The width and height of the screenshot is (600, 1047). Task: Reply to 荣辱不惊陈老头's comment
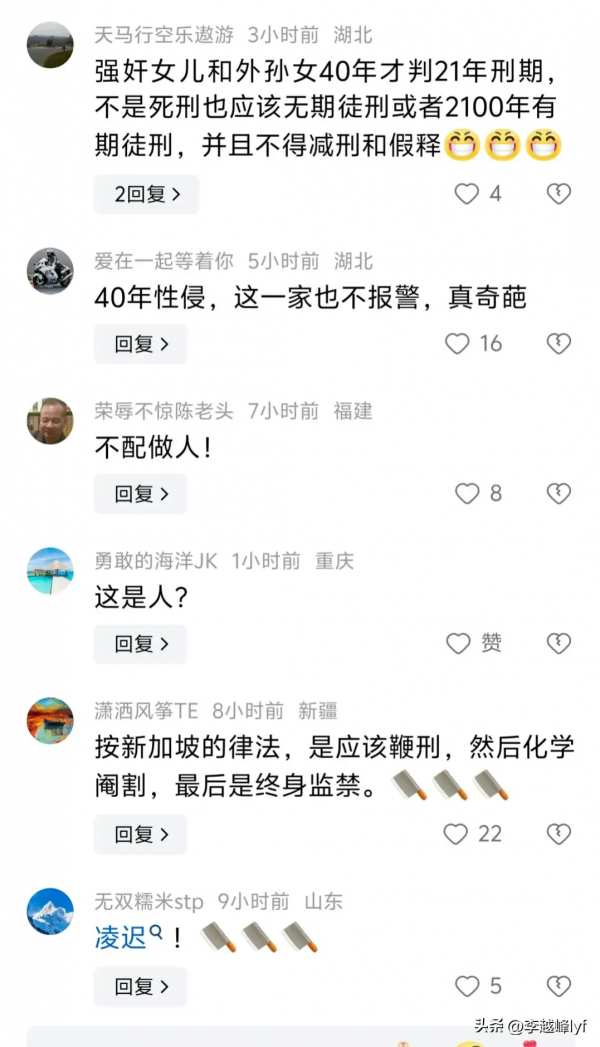click(140, 494)
